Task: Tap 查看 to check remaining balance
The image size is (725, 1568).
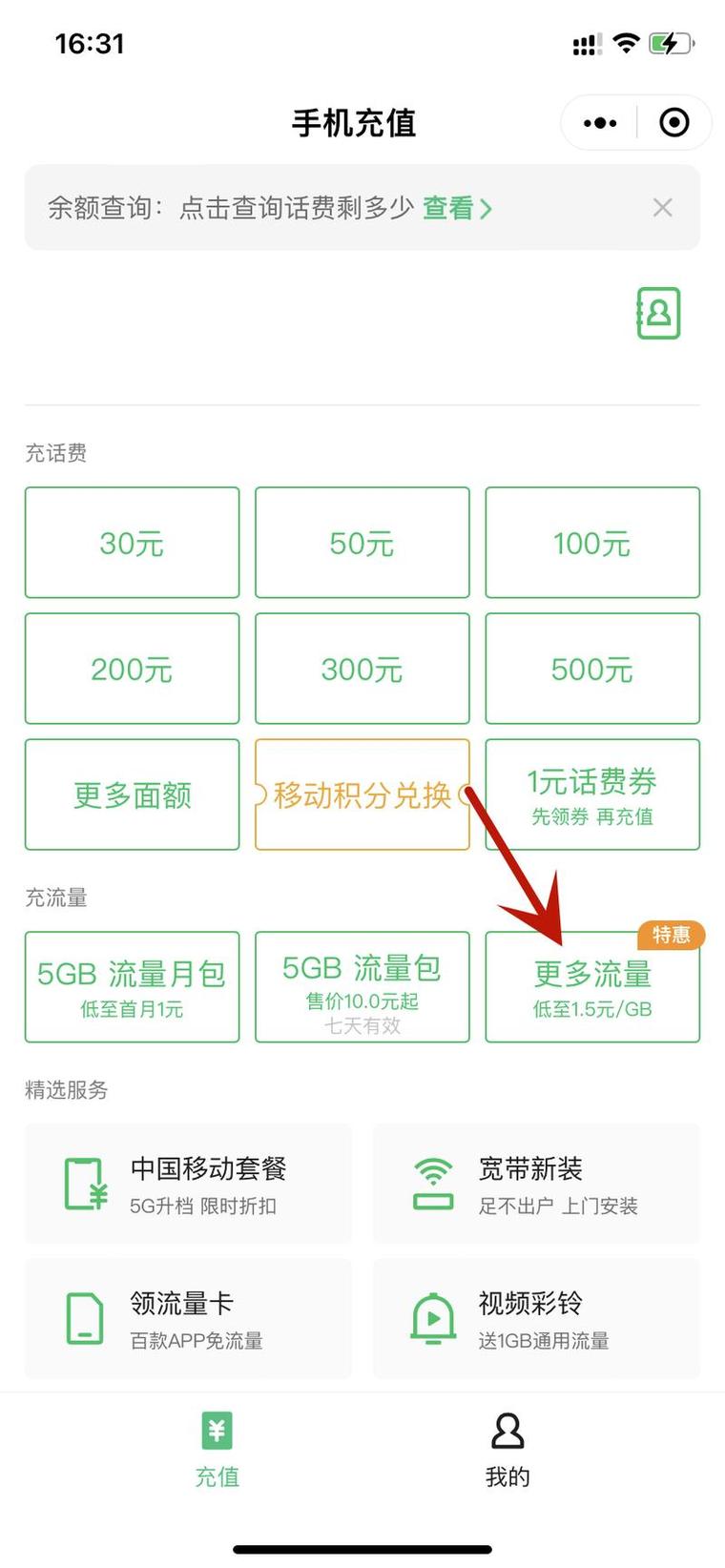Action: click(x=457, y=208)
